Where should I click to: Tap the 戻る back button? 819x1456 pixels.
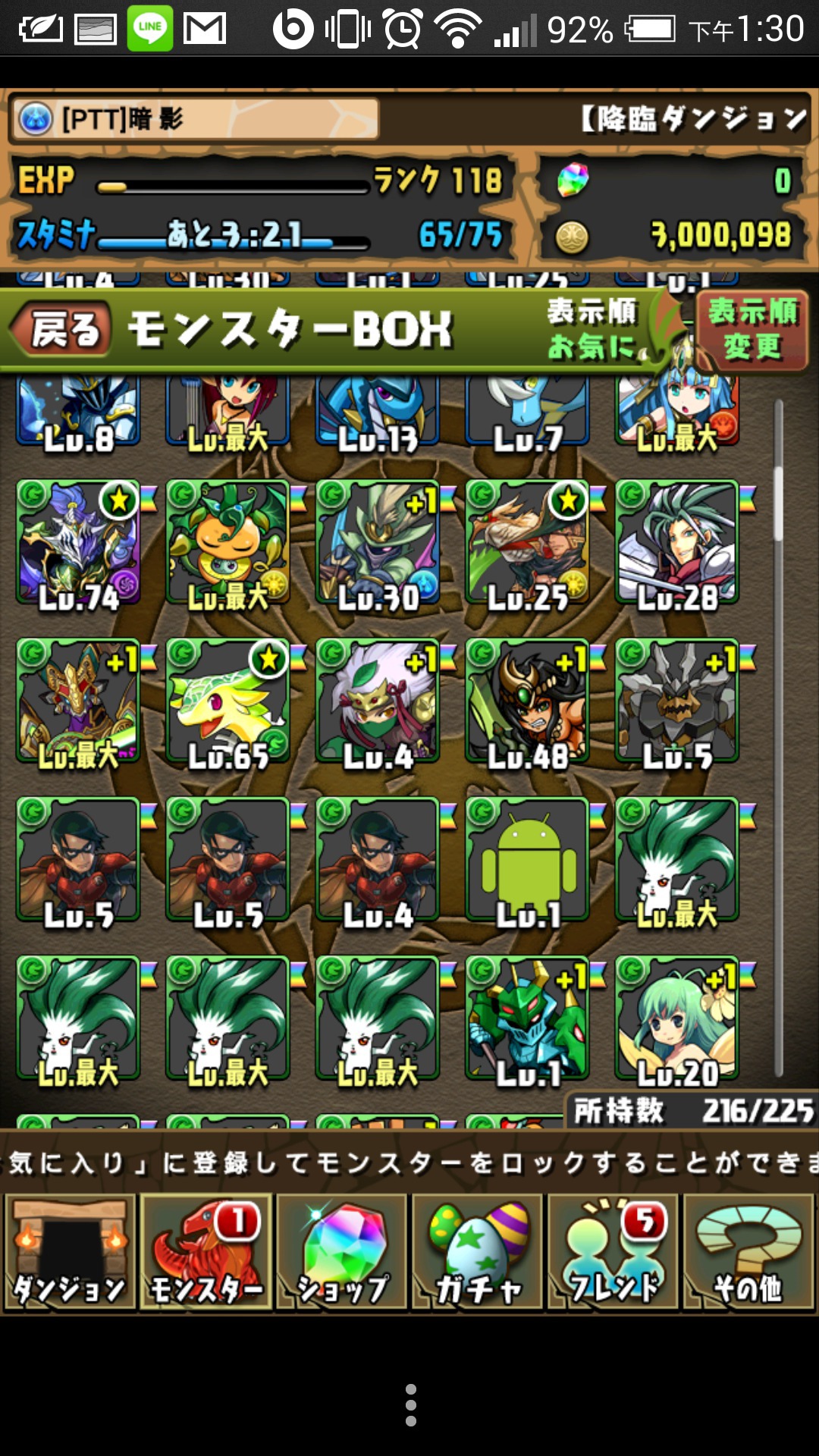[x=62, y=329]
